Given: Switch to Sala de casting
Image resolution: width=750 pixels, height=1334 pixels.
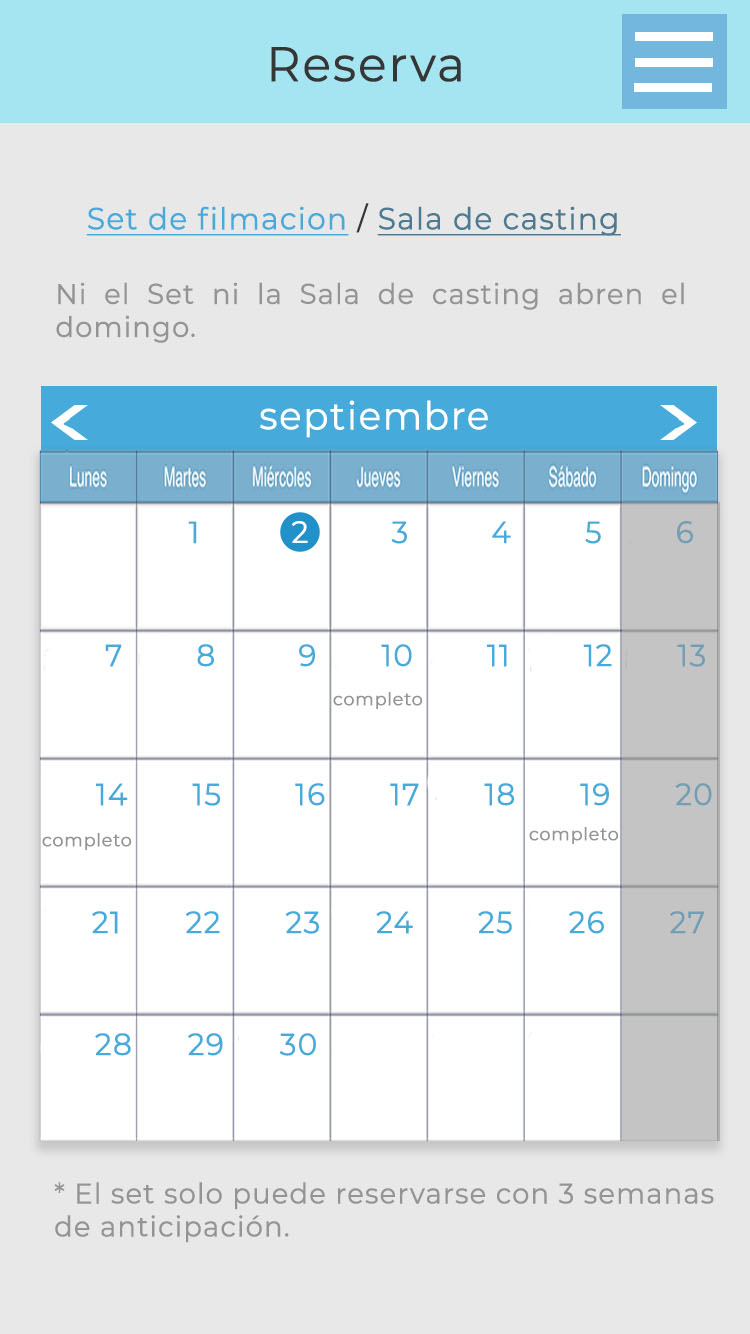Looking at the screenshot, I should [499, 219].
